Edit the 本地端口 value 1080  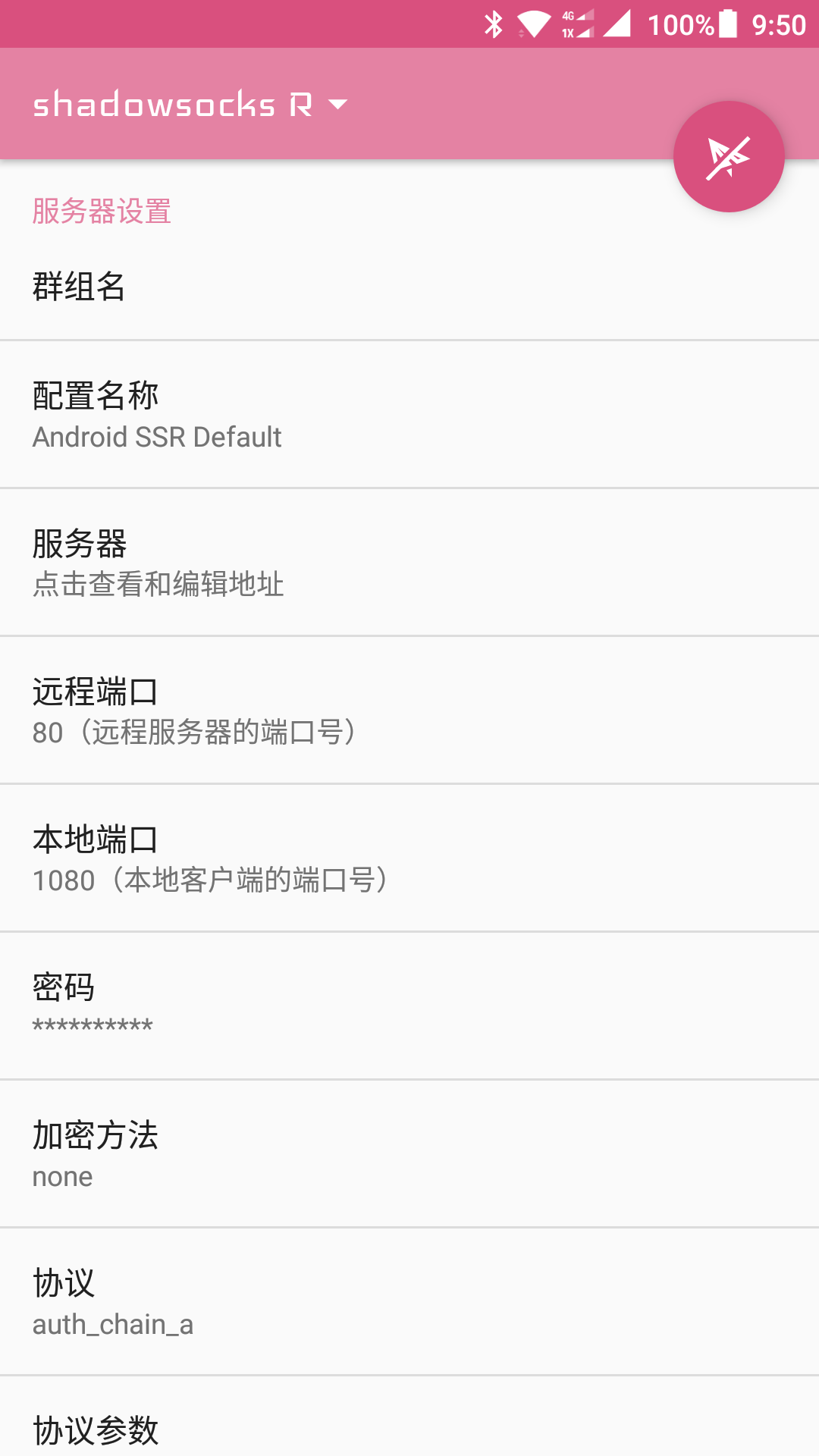pyautogui.click(x=409, y=858)
